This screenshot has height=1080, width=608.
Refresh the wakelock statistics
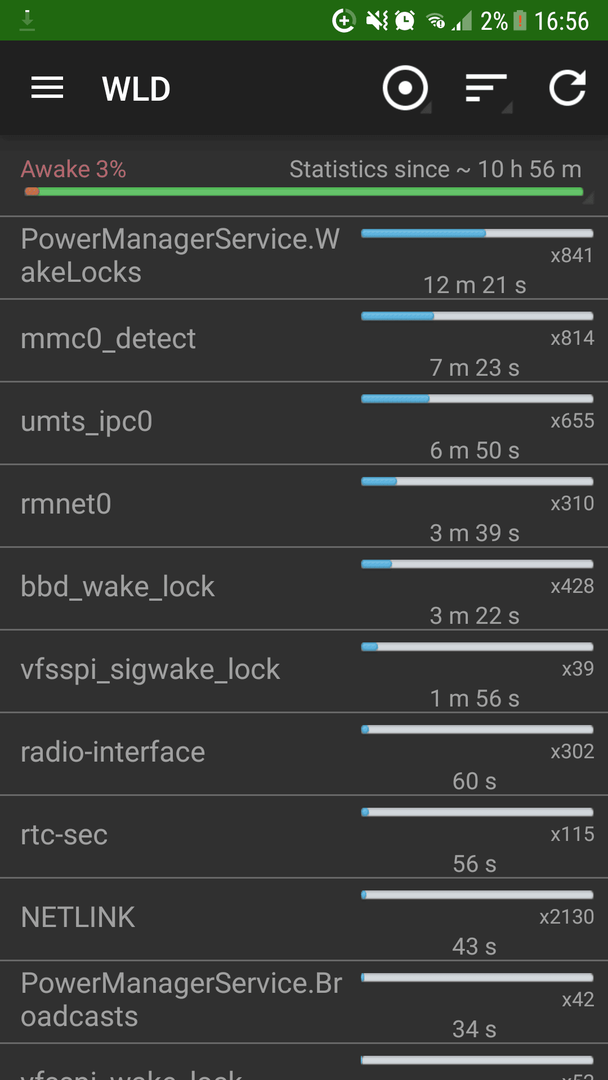[x=567, y=88]
